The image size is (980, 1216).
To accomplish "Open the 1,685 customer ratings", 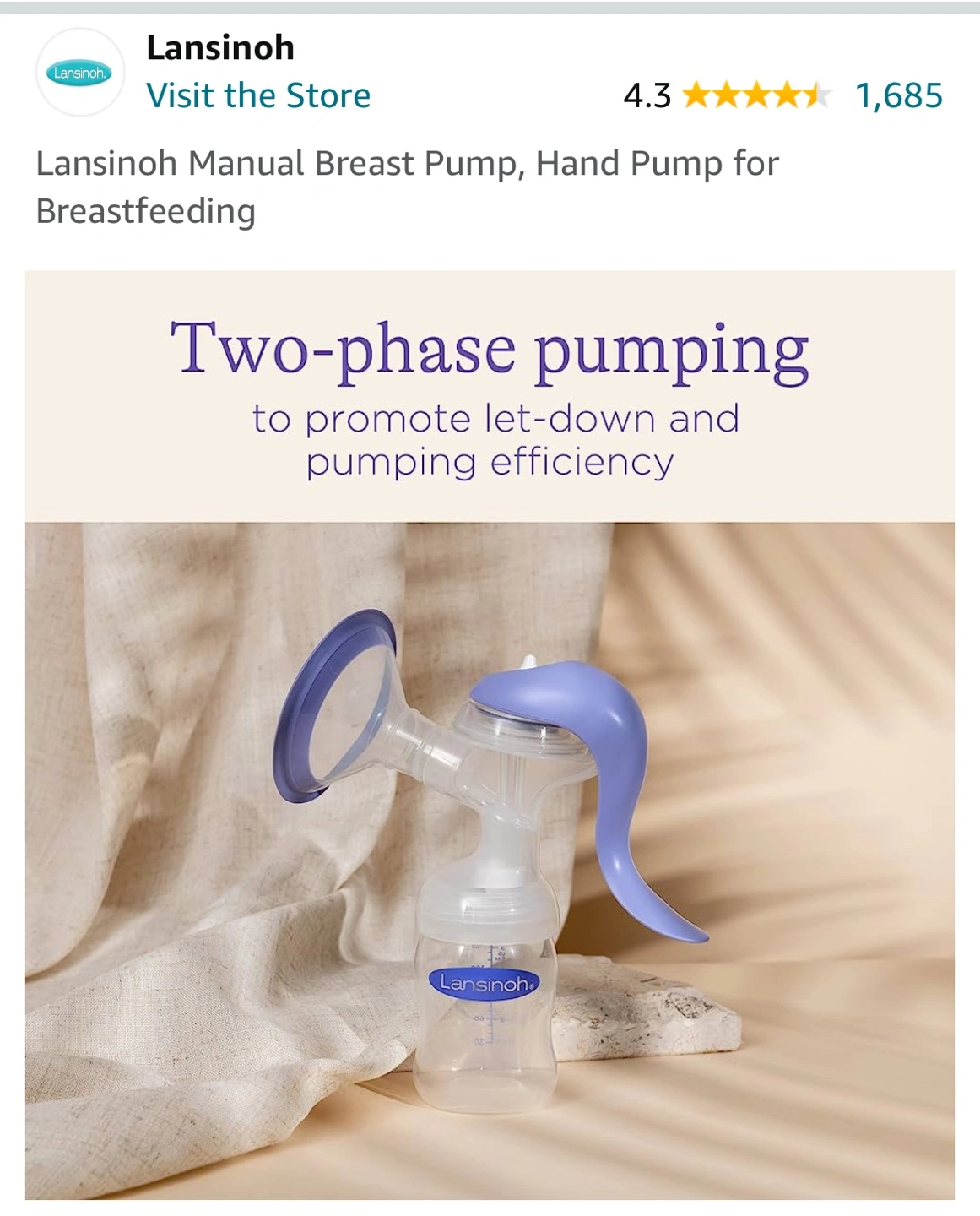I will pos(898,95).
